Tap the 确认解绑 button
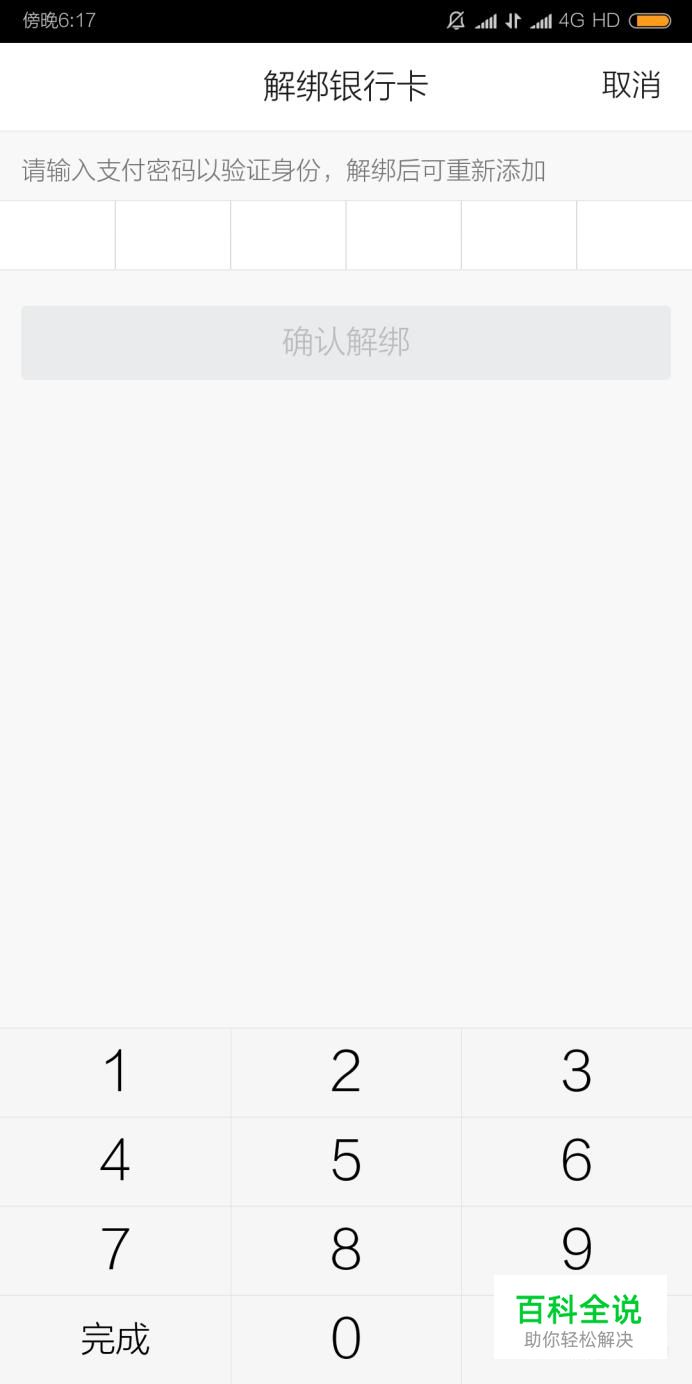This screenshot has width=692, height=1384. pos(346,343)
